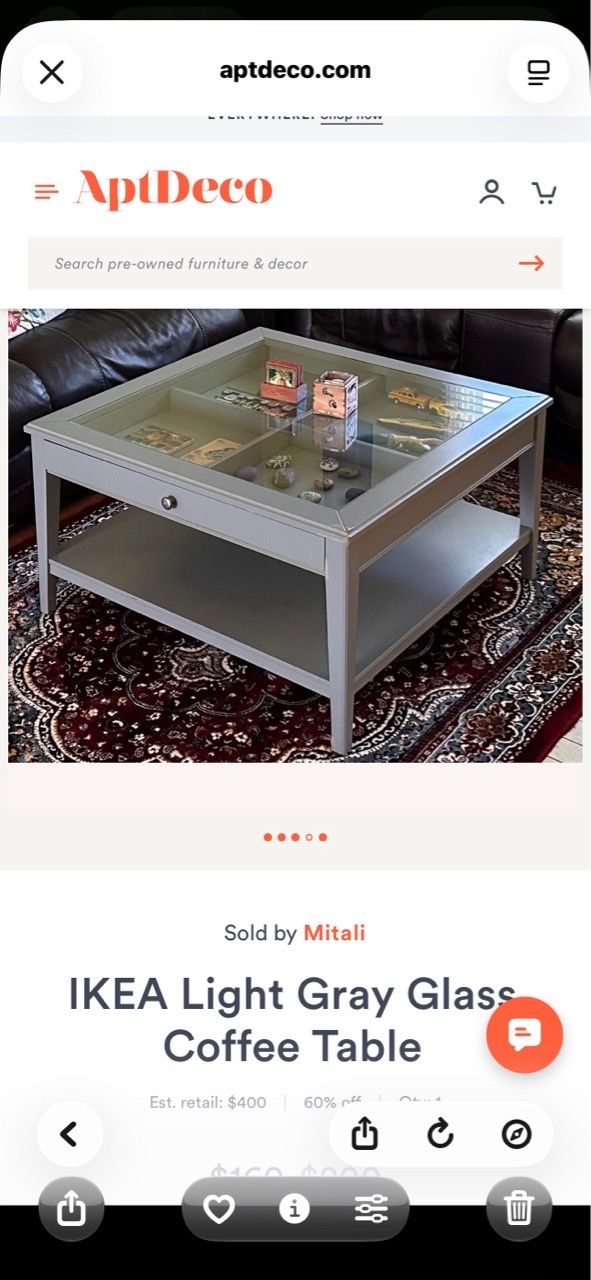Viewport: 591px width, 1280px height.
Task: Open the orange chat support bubble
Action: (x=524, y=1035)
